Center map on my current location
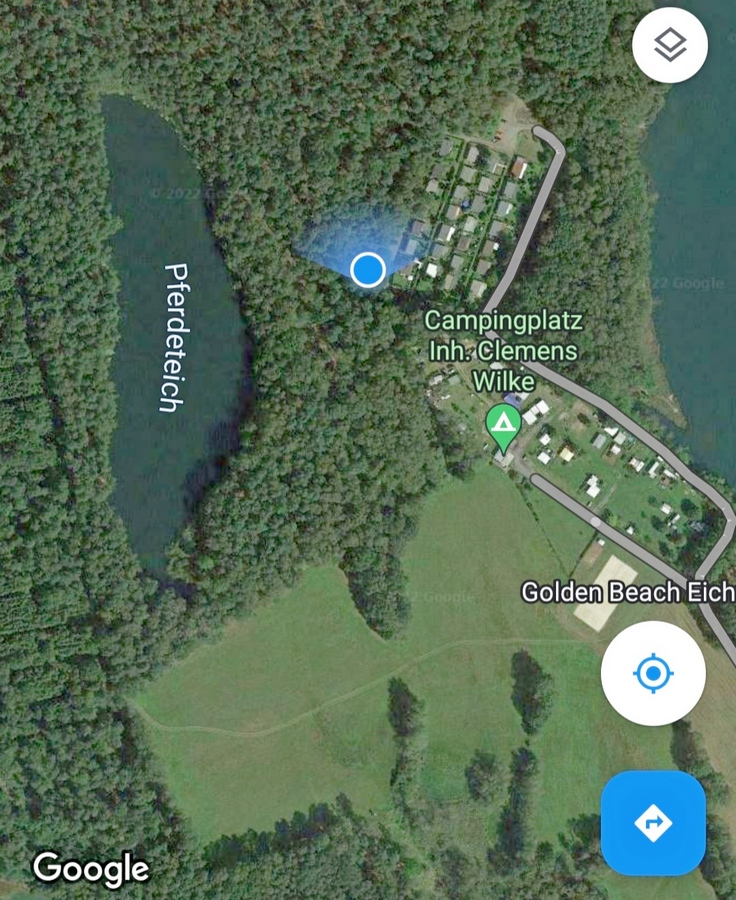Image resolution: width=736 pixels, height=900 pixels. coord(653,674)
